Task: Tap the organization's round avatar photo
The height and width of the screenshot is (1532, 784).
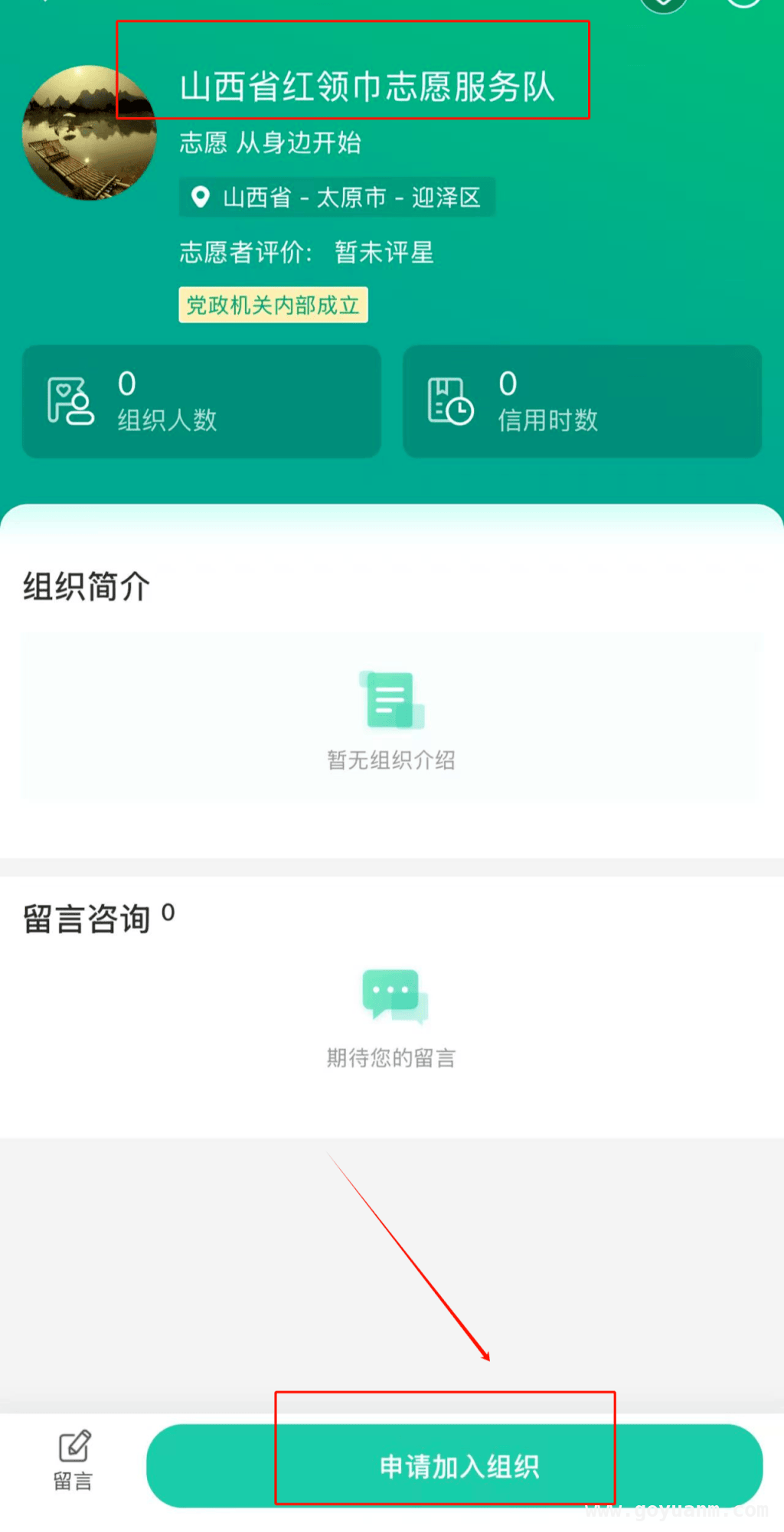Action: pos(89,133)
